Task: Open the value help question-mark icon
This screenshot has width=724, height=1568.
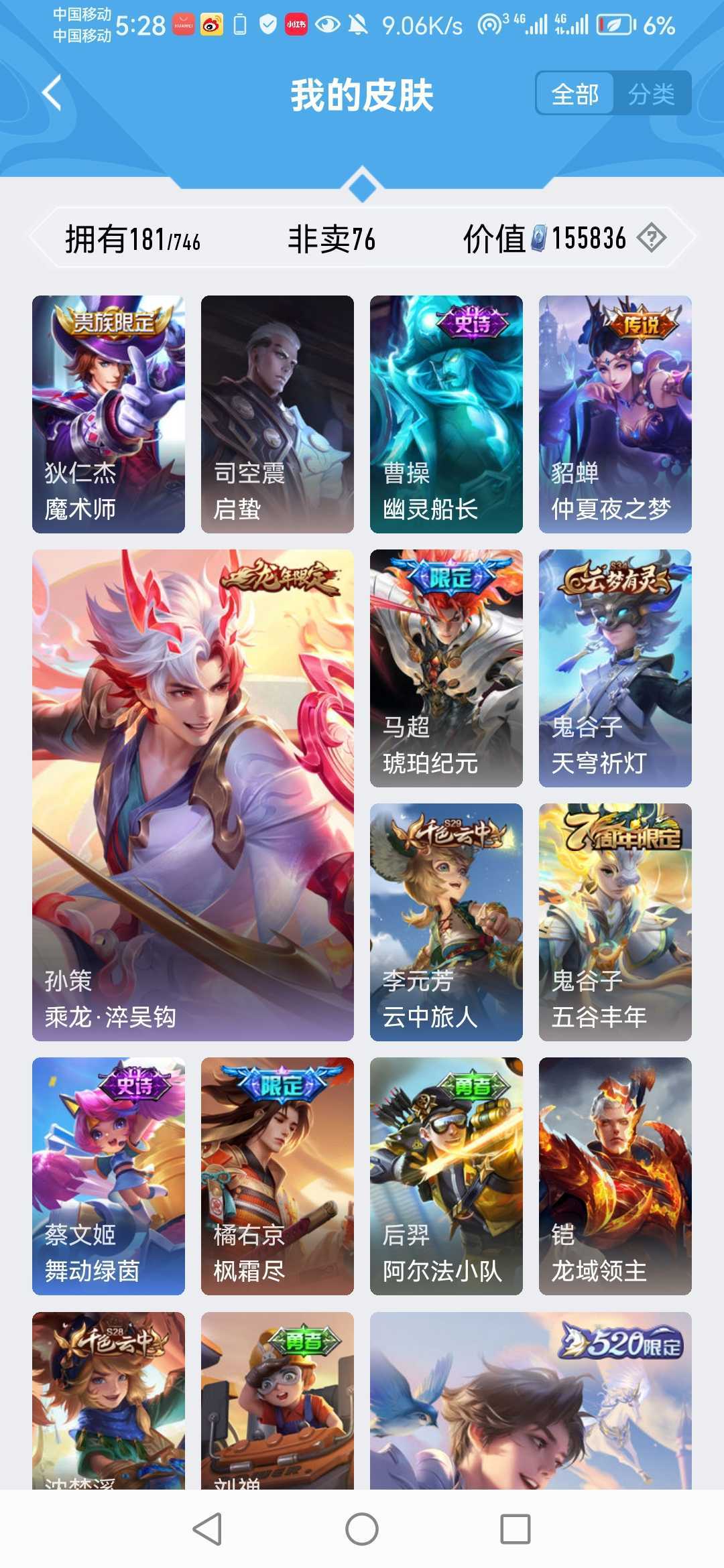Action: 651,238
